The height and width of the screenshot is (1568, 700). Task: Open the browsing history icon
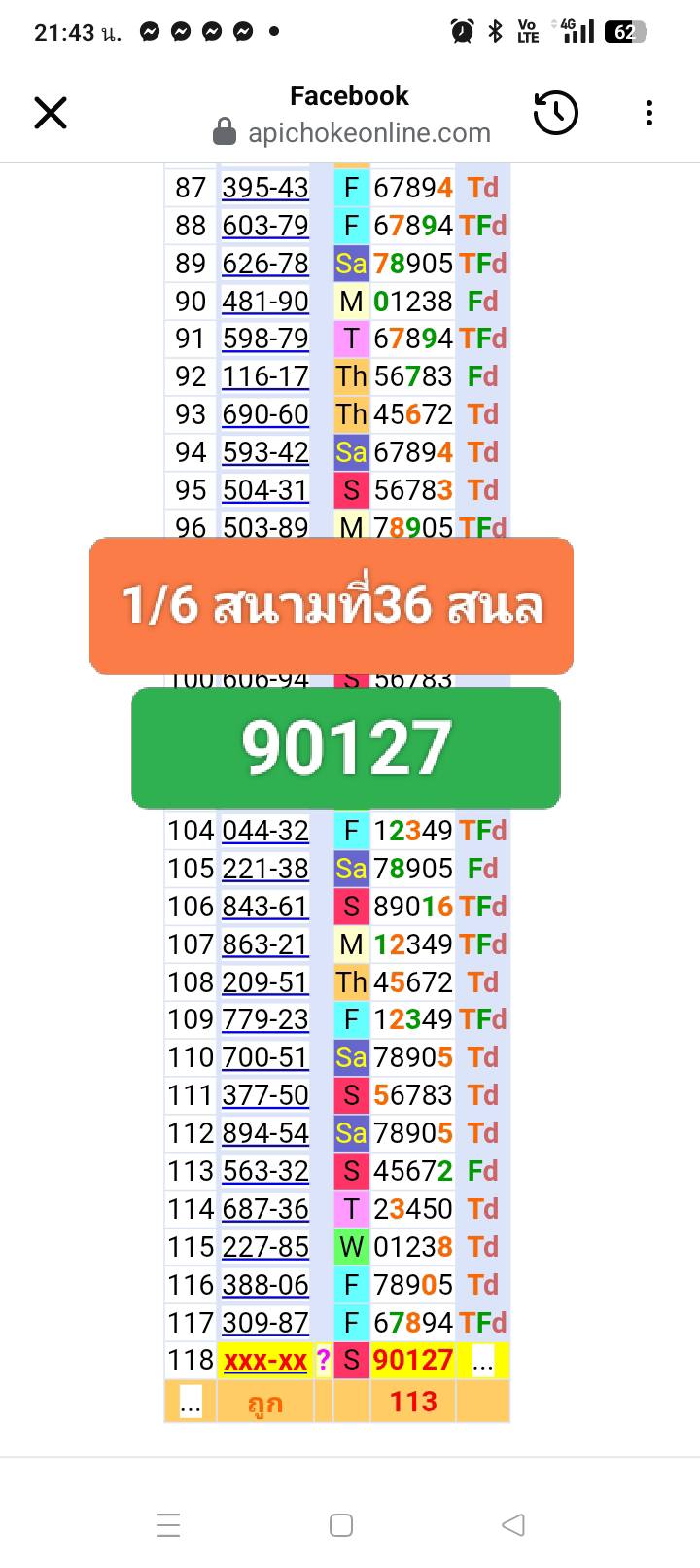pos(556,113)
